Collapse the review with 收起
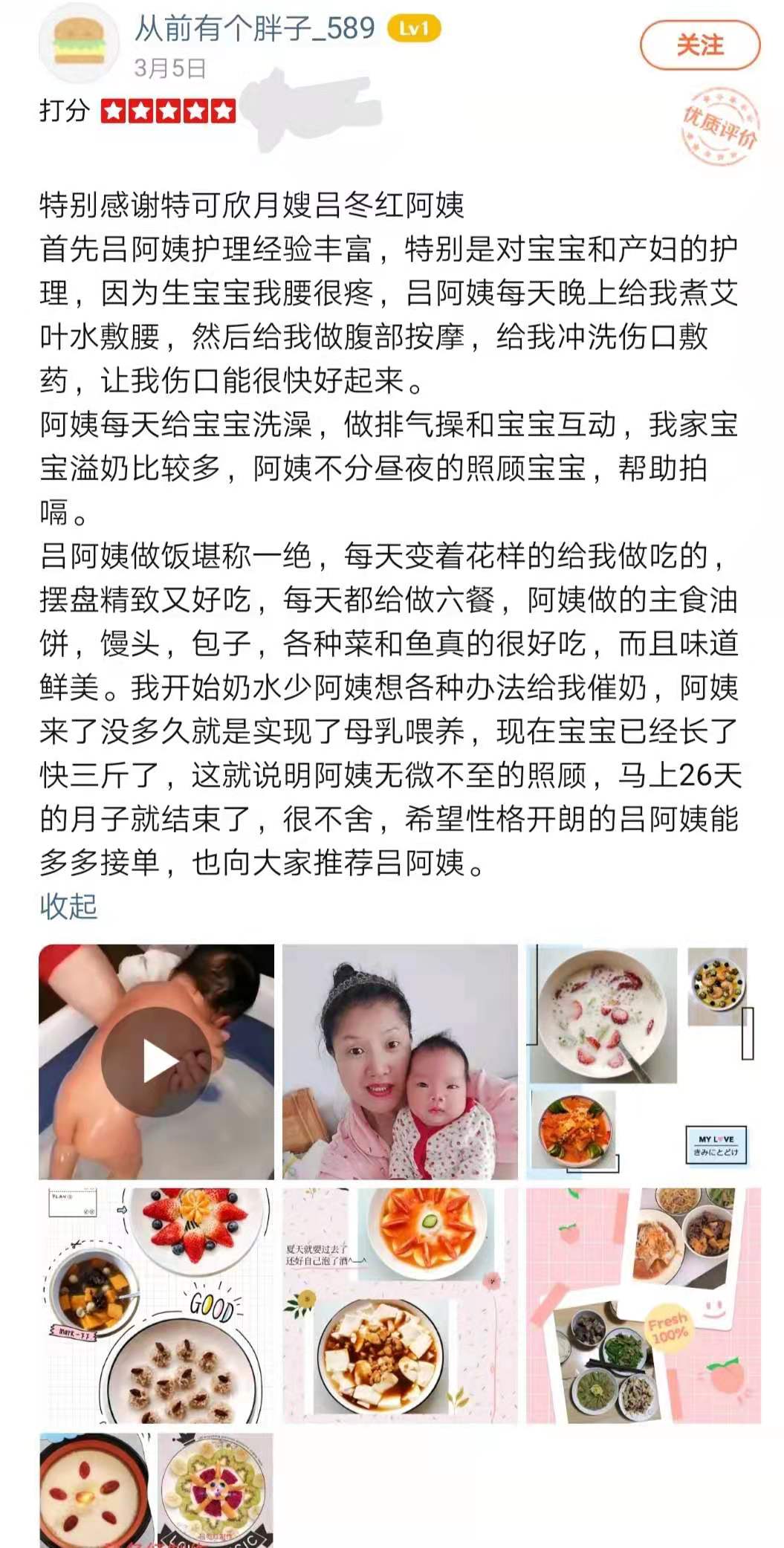Screen dimensions: 784x1548 coord(68,907)
